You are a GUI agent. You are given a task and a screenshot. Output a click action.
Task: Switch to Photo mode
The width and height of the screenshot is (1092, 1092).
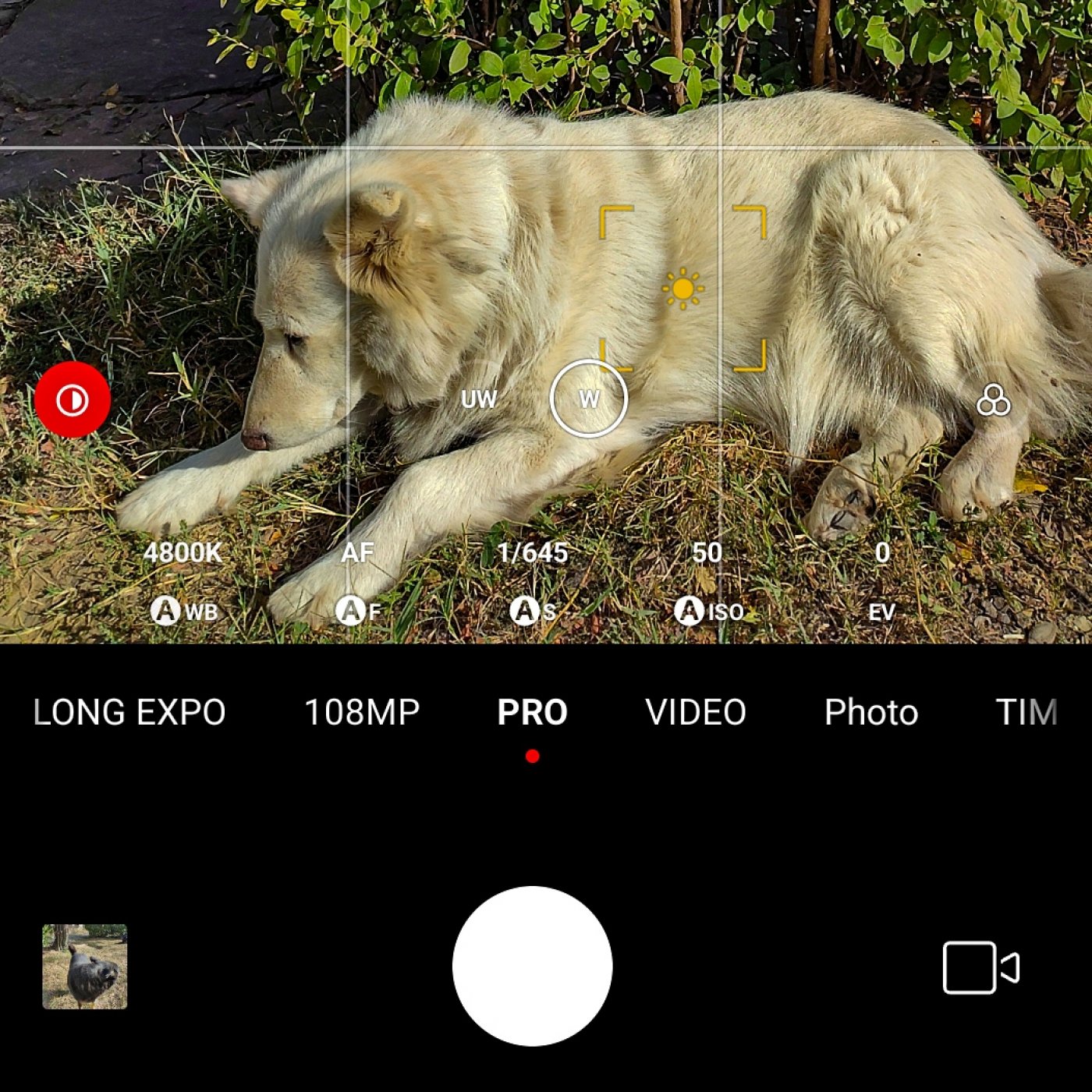871,712
